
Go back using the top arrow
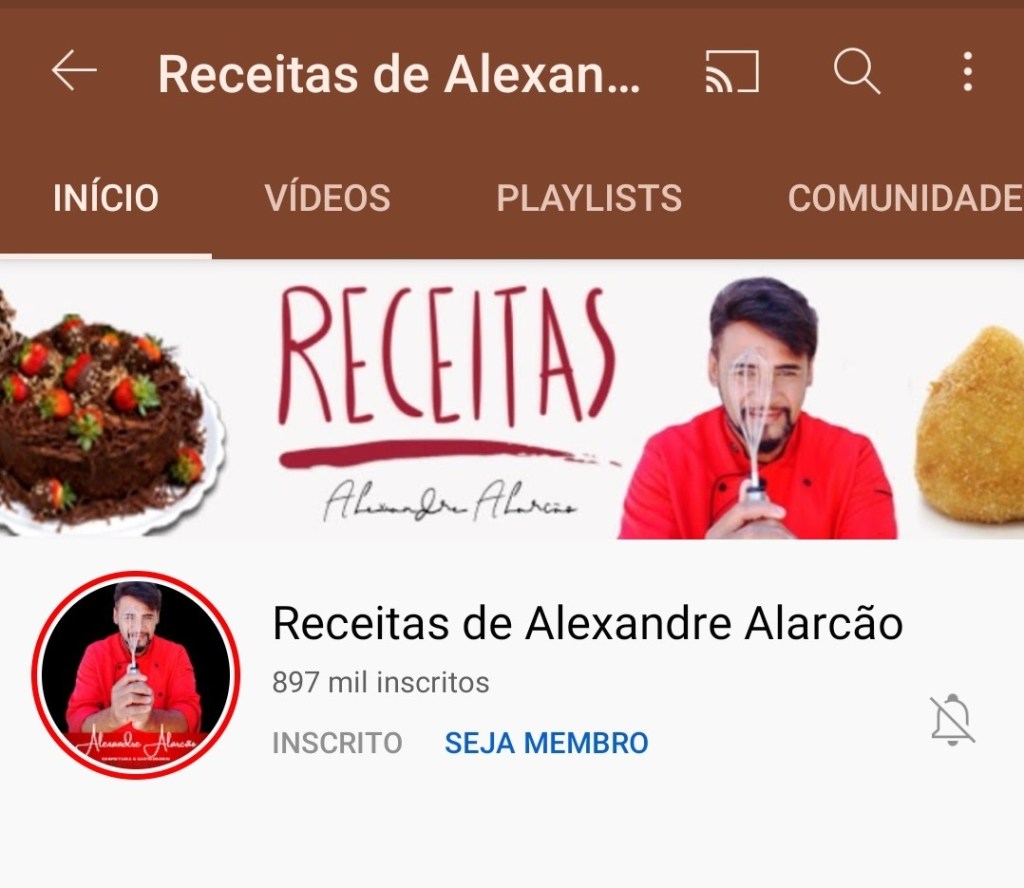(x=74, y=72)
